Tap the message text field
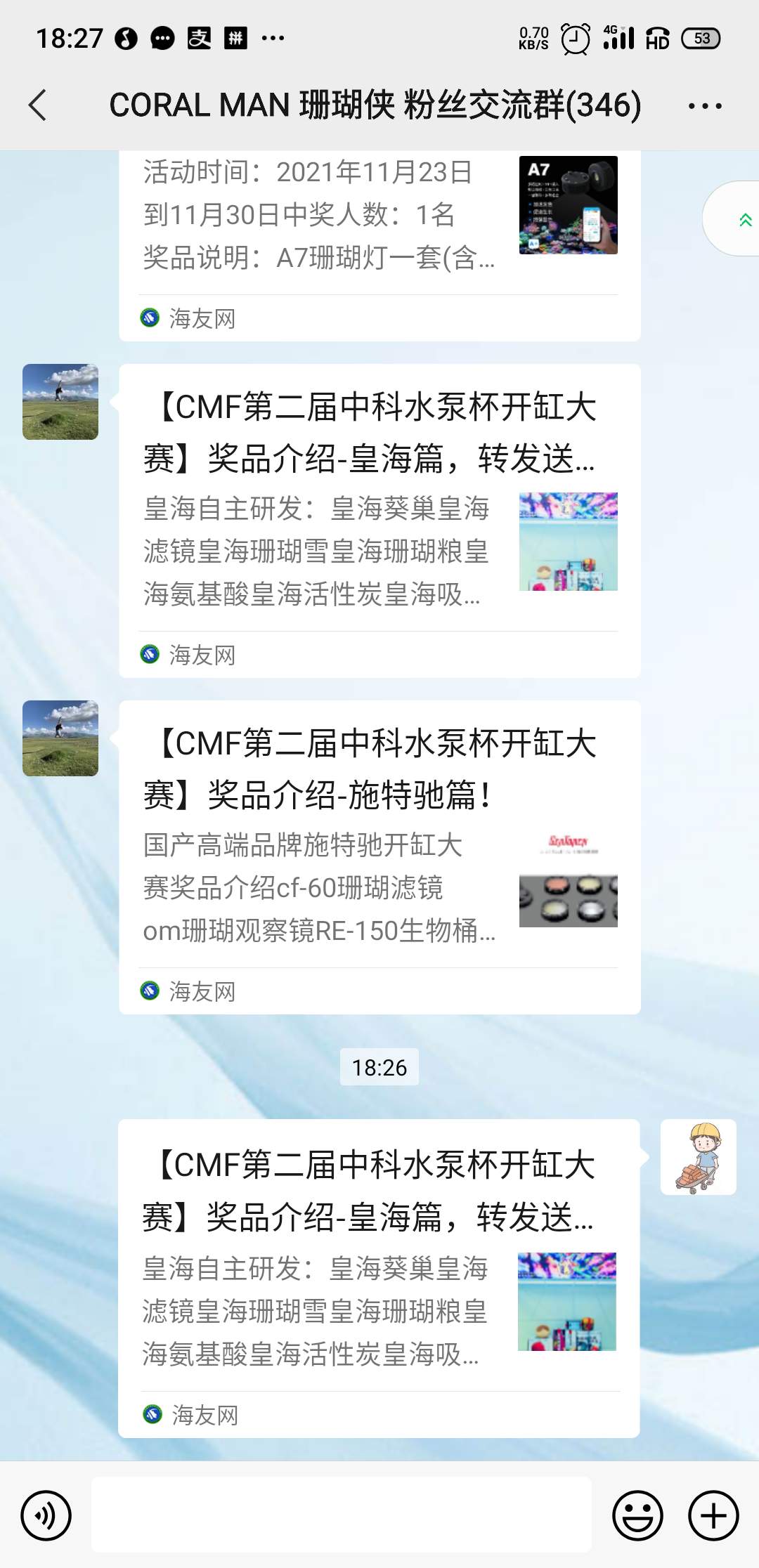 tap(342, 1515)
